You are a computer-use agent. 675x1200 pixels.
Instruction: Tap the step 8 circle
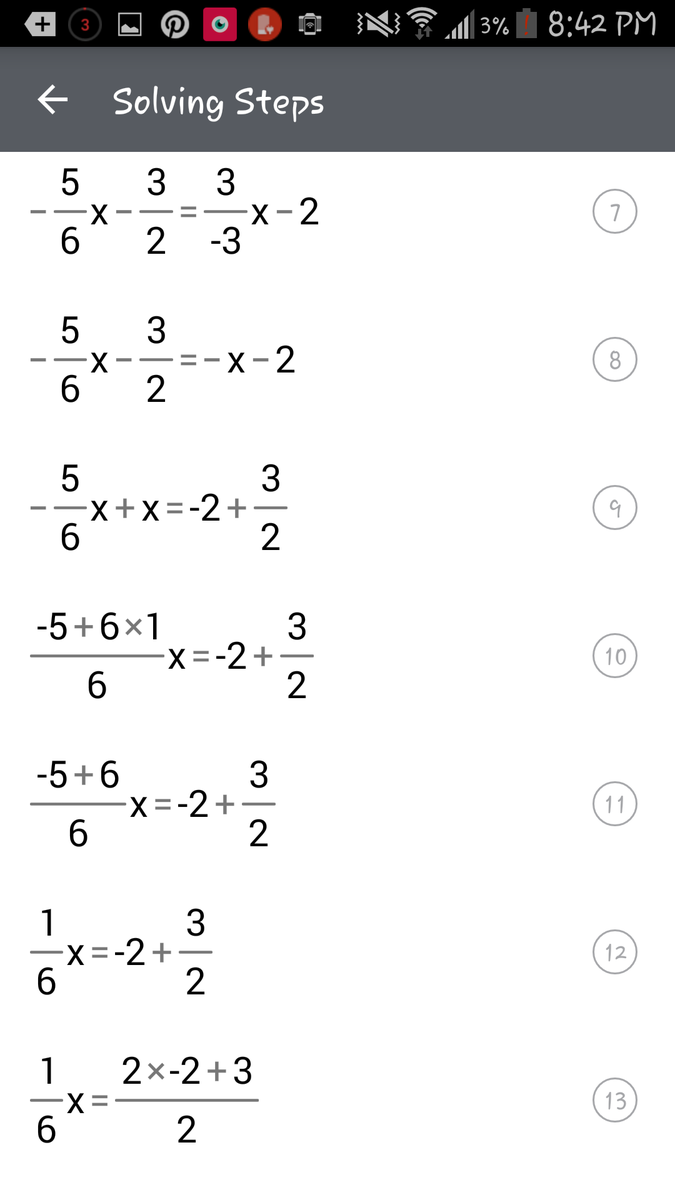[x=614, y=360]
